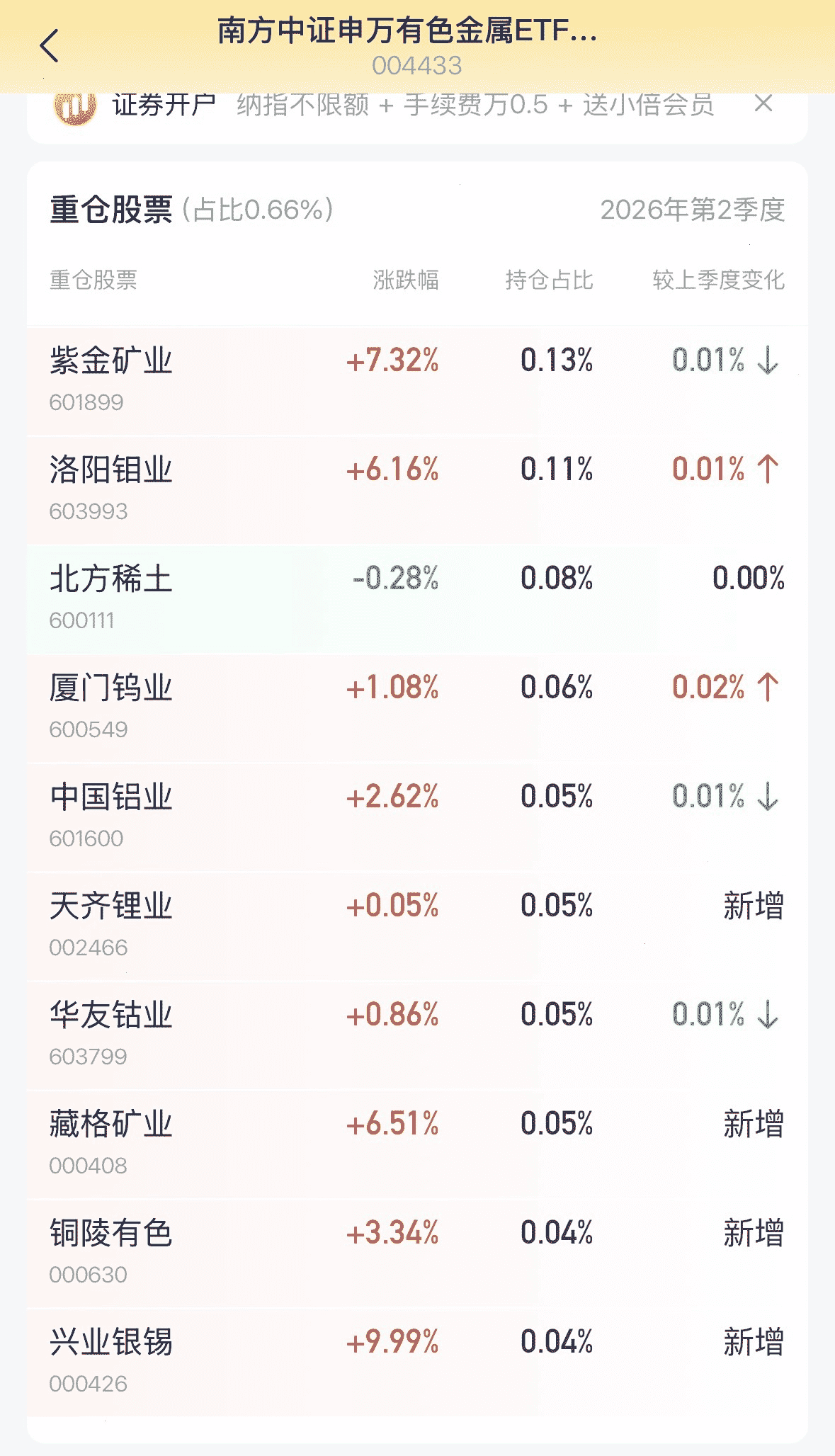Select 铜陵有色 from the holdings list
The width and height of the screenshot is (835, 1456).
417,1253
